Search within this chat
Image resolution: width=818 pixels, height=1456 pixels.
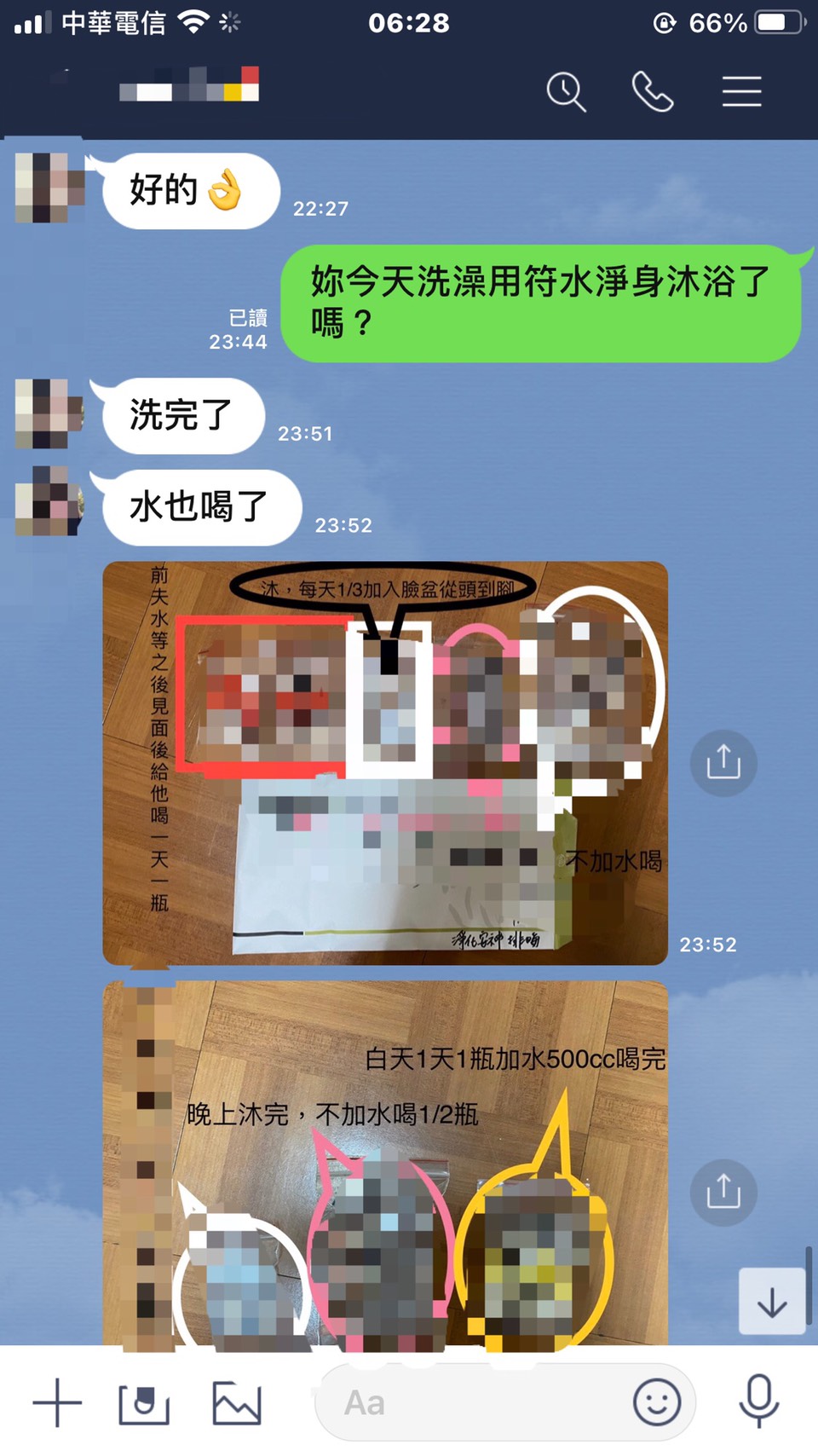[566, 91]
